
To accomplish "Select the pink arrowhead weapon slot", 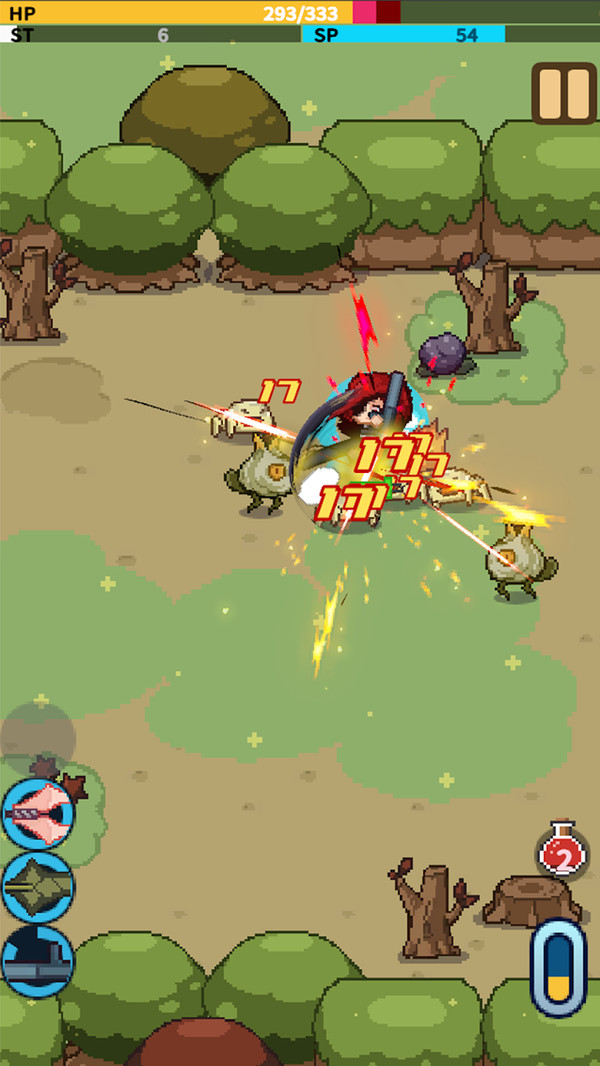I will tap(37, 814).
